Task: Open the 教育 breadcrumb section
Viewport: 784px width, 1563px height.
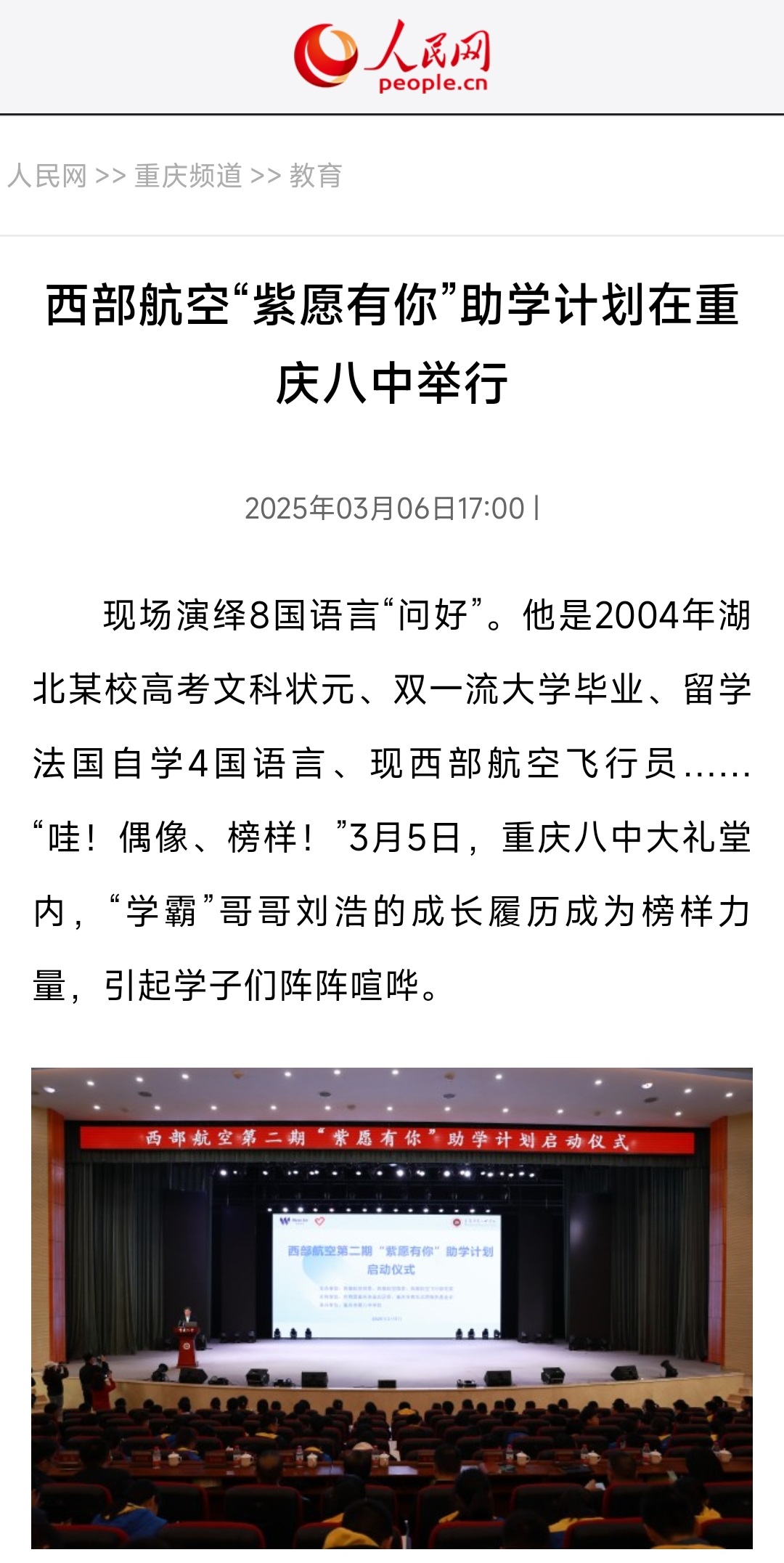Action: point(316,176)
